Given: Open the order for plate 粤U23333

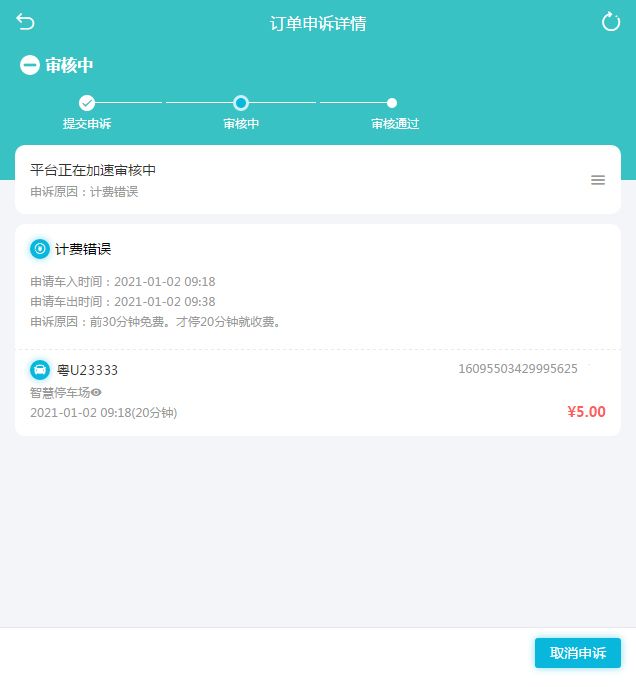Looking at the screenshot, I should (317, 391).
